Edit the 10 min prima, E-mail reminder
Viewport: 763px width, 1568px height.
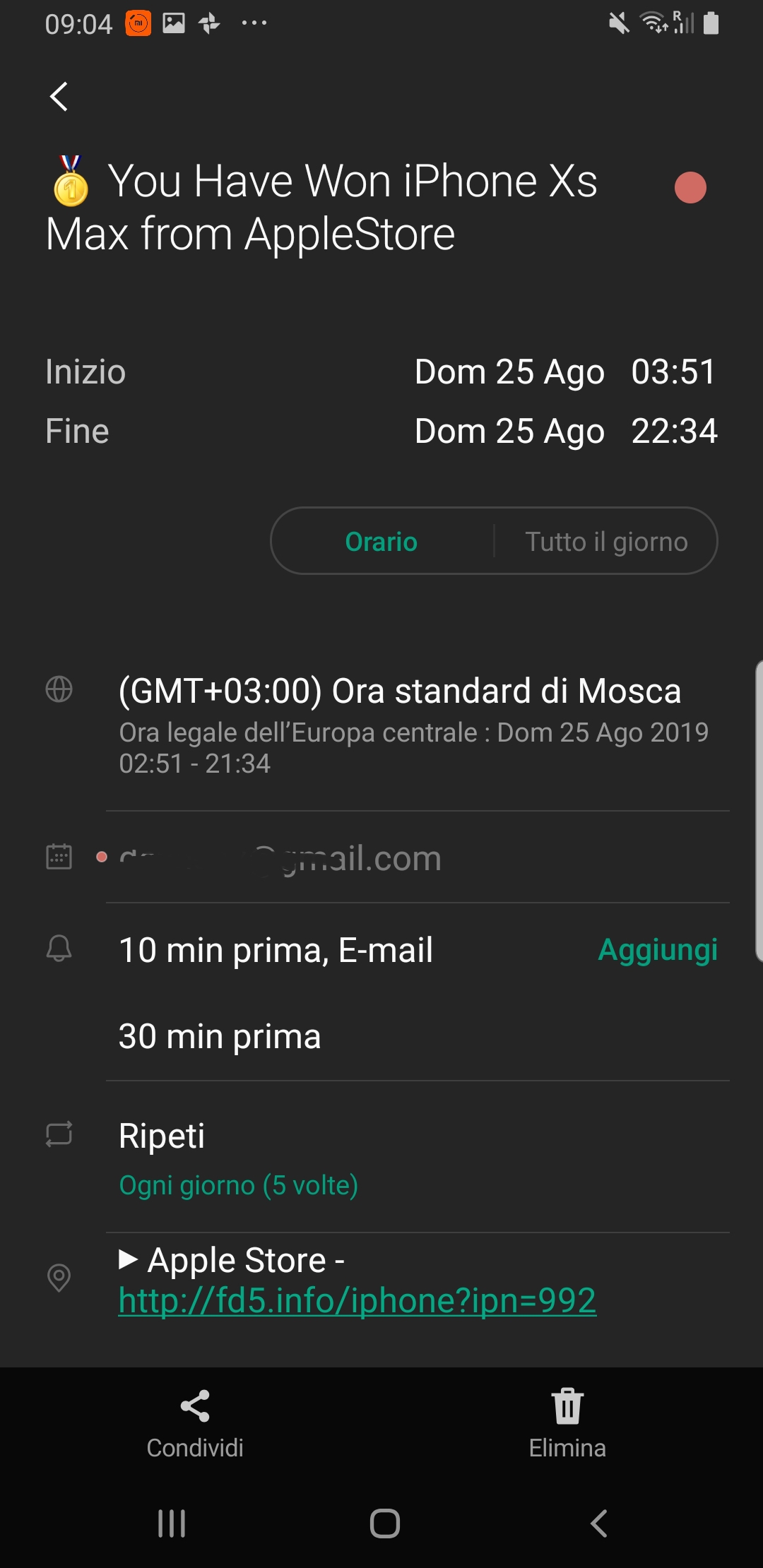276,950
